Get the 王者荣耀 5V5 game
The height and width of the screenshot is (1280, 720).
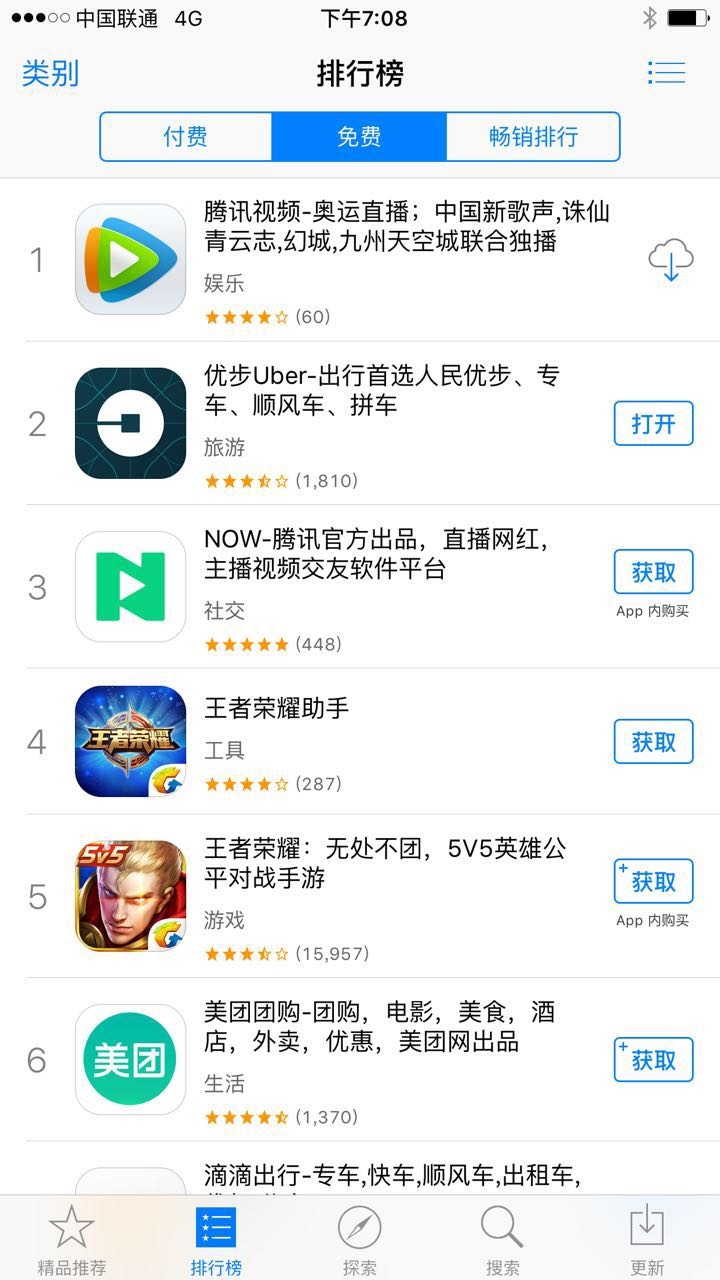[653, 882]
